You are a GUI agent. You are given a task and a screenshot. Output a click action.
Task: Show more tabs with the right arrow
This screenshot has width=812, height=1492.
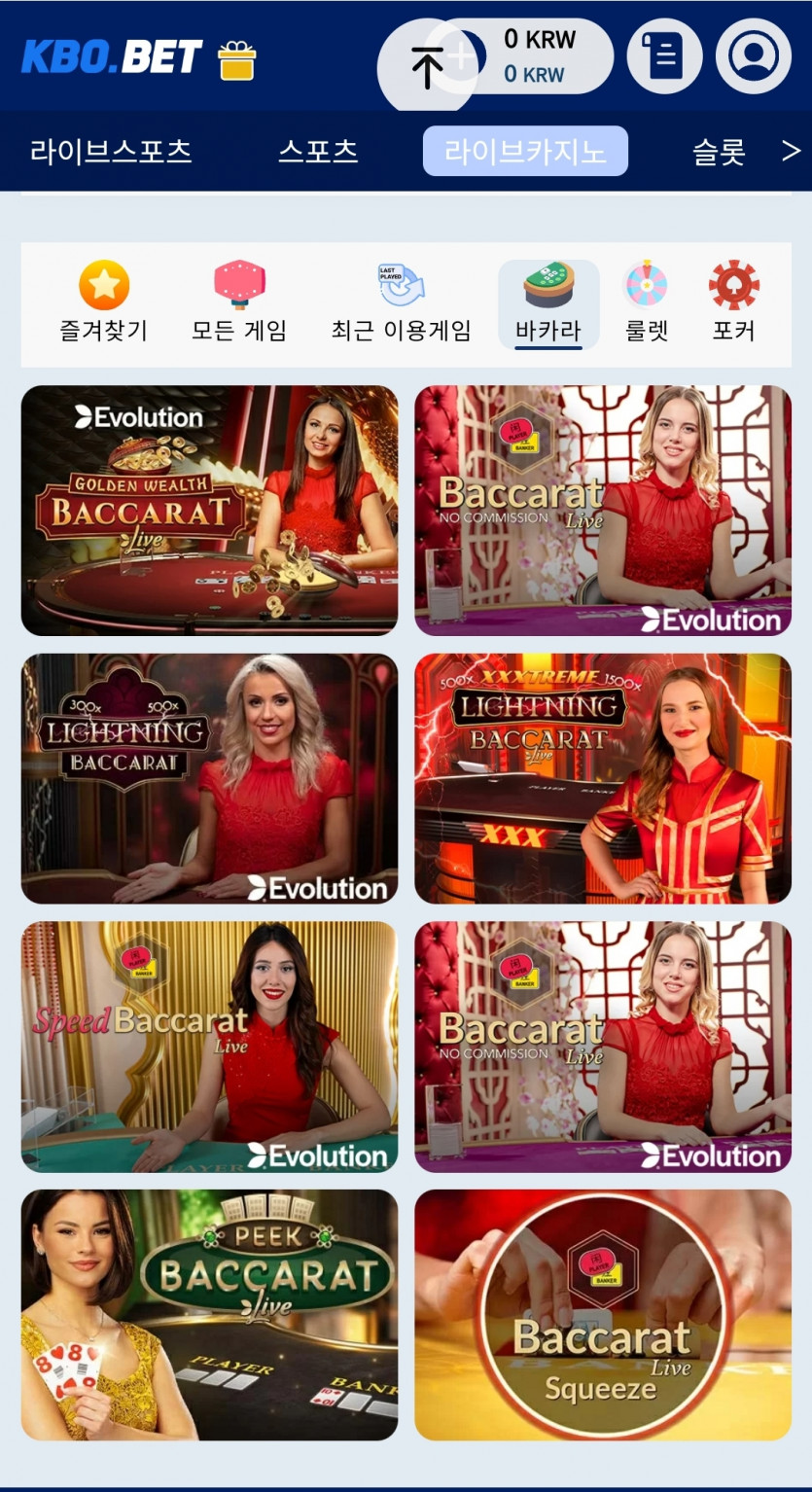pos(792,151)
